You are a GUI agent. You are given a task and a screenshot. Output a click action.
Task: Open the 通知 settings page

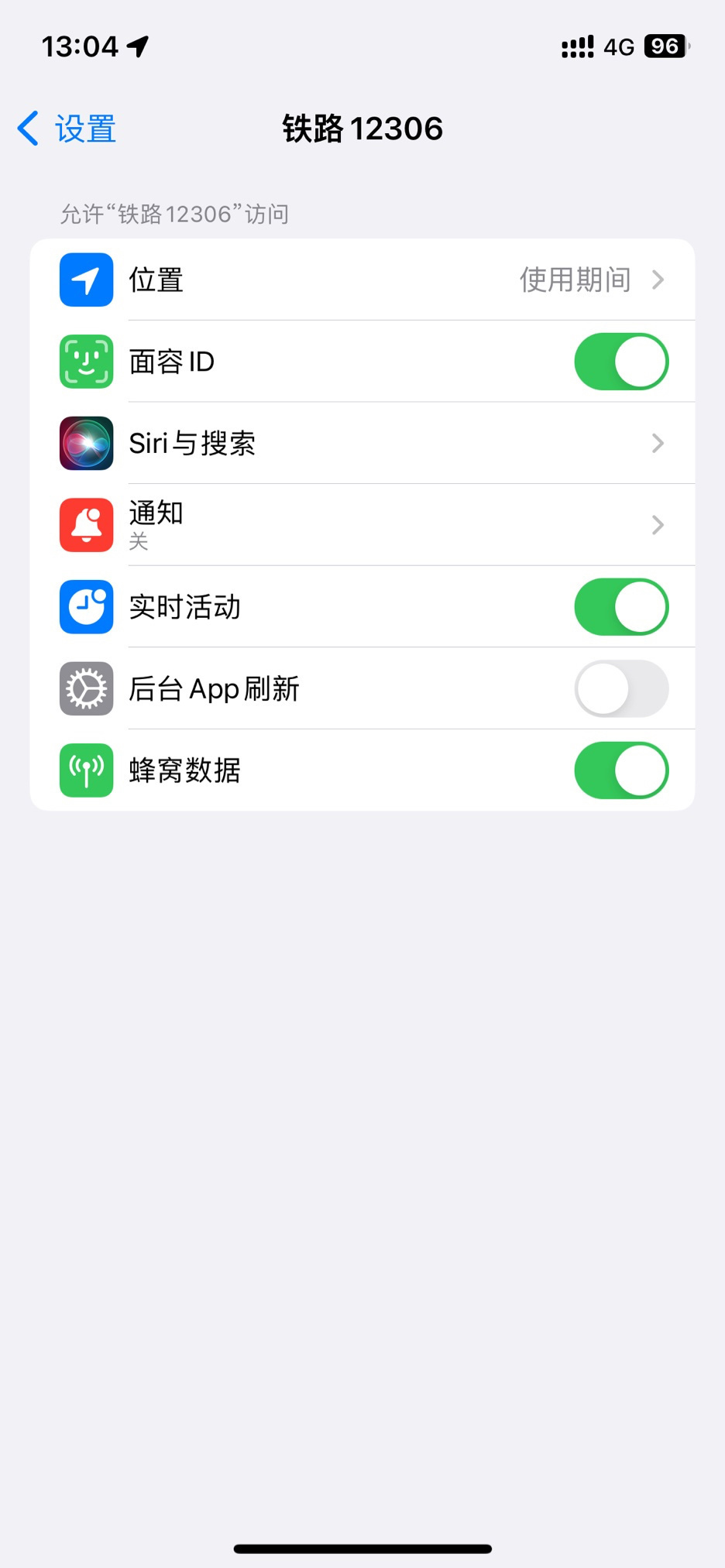click(x=362, y=524)
